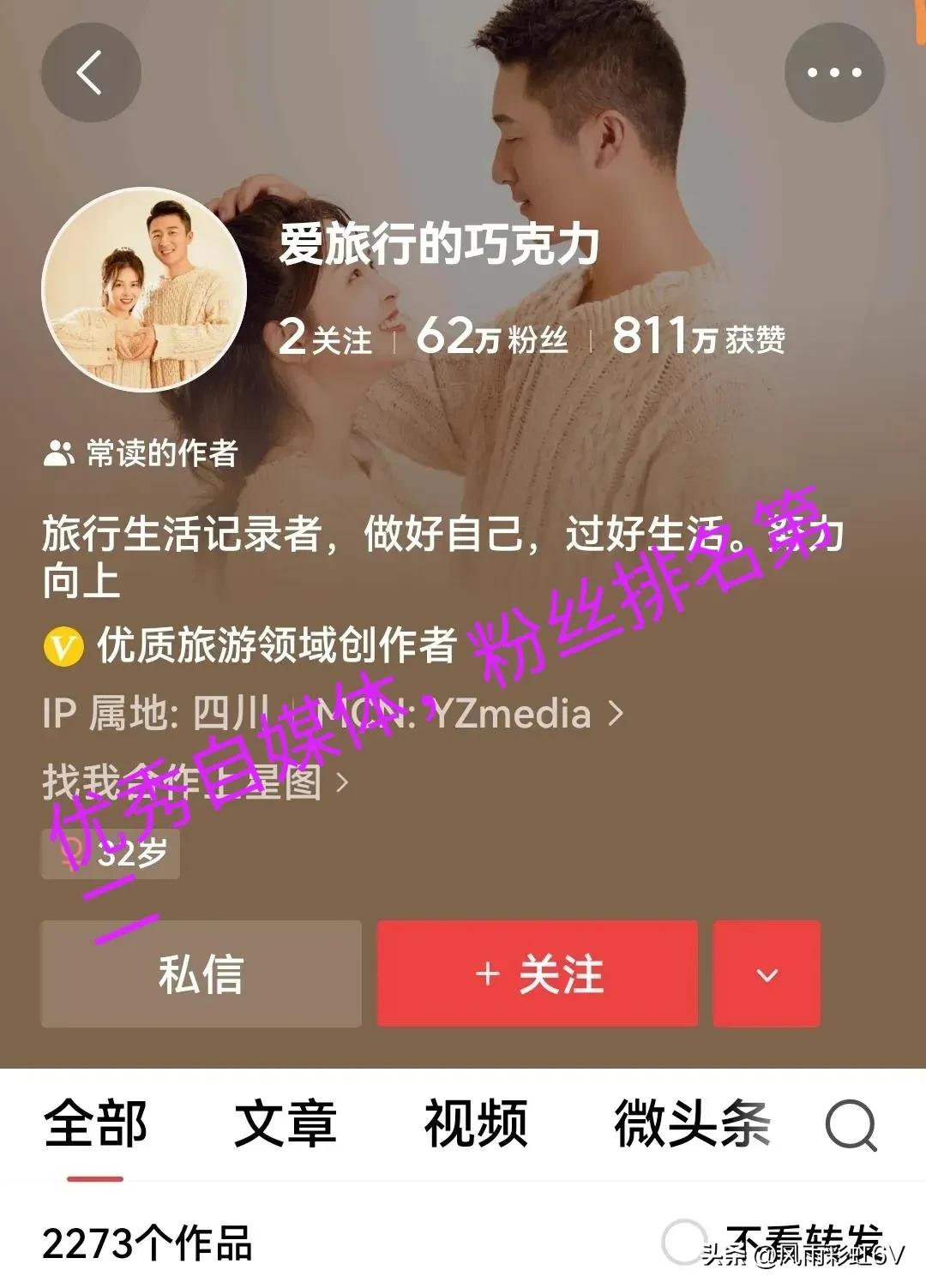Click the back arrow to leave profile
Image resolution: width=926 pixels, height=1288 pixels.
pos(89,73)
